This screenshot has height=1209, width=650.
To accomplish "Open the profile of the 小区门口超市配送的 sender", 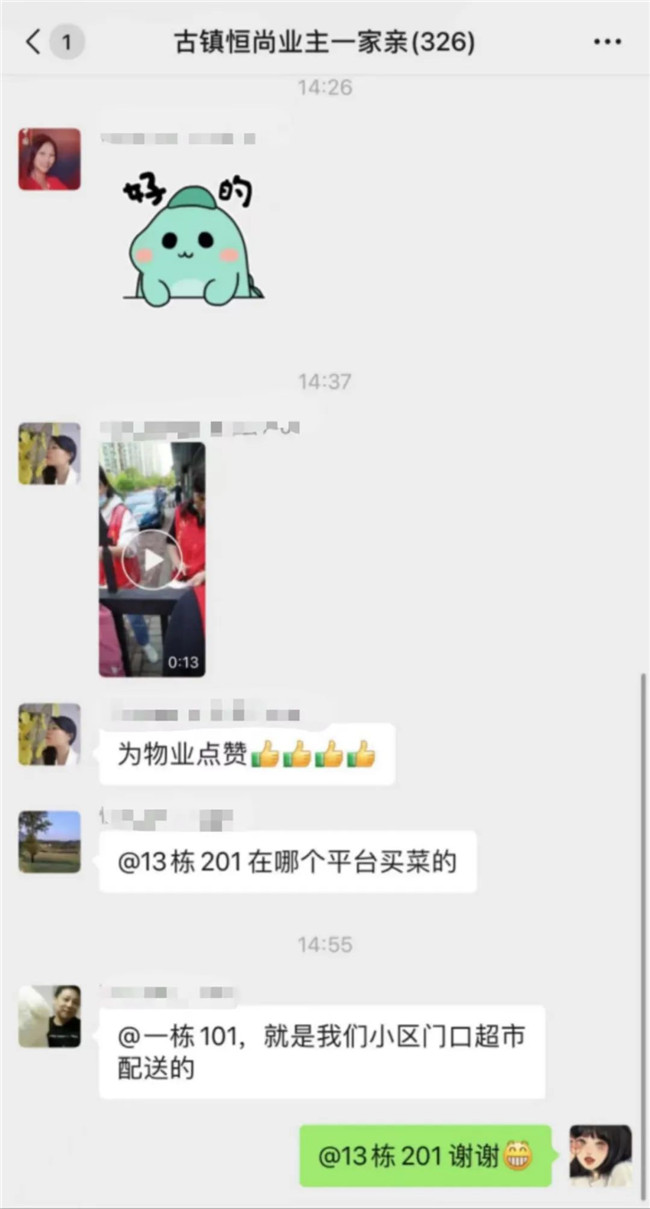I will (49, 1016).
